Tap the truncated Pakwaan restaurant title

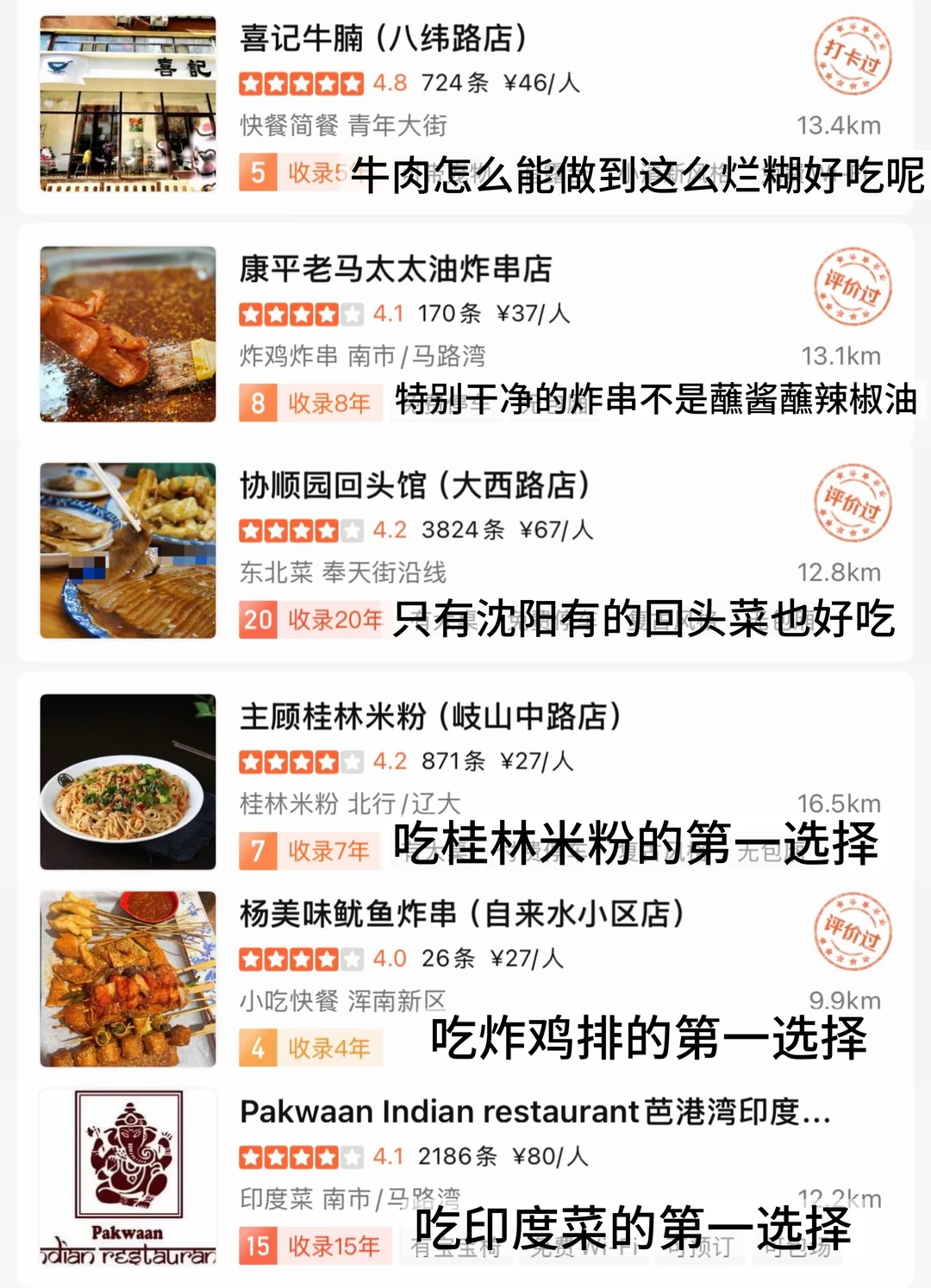coord(534,1114)
